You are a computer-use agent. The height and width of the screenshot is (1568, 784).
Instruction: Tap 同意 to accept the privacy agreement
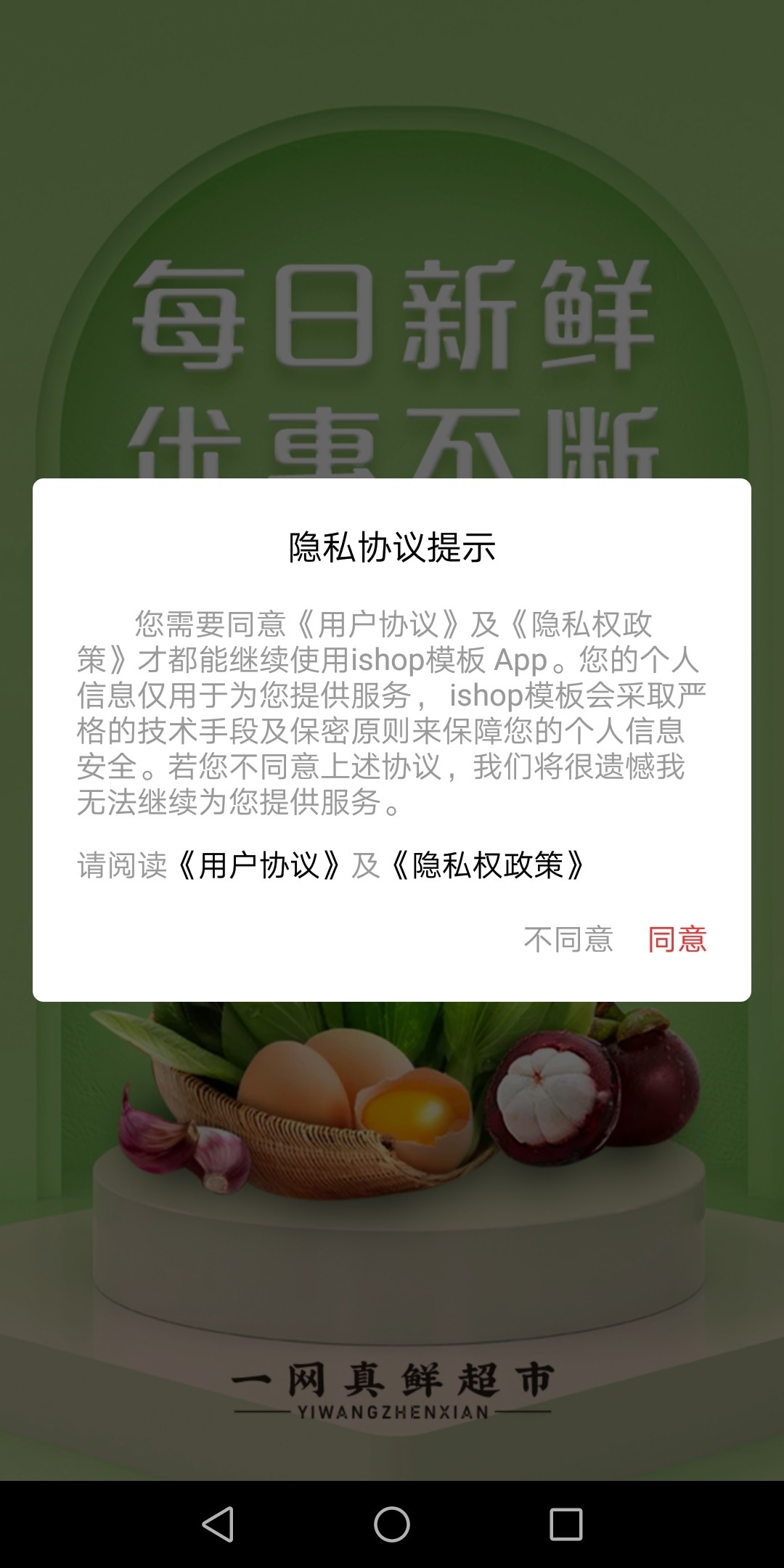(677, 939)
